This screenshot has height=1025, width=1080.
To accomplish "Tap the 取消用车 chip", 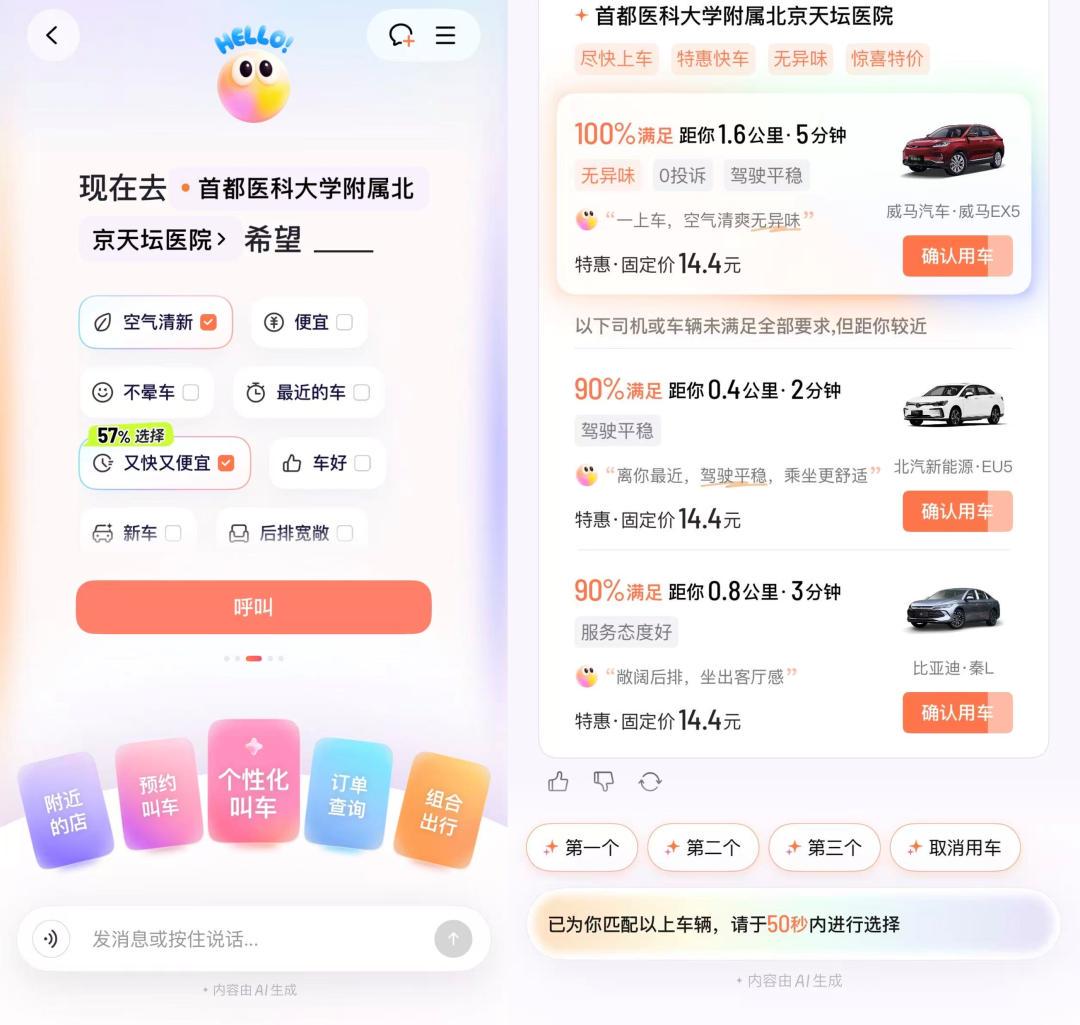I will (x=954, y=848).
